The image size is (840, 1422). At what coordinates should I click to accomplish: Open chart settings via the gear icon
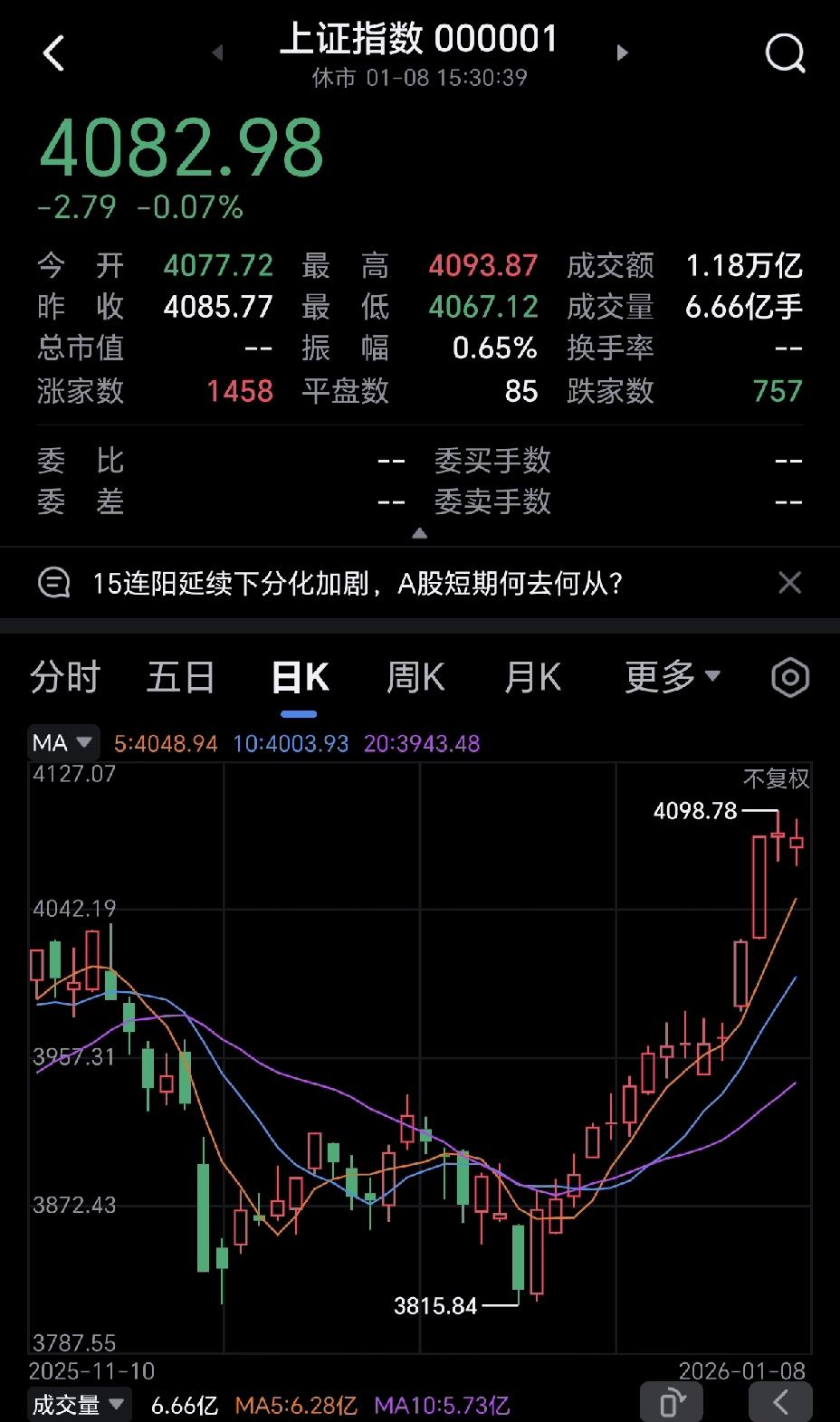(x=788, y=677)
